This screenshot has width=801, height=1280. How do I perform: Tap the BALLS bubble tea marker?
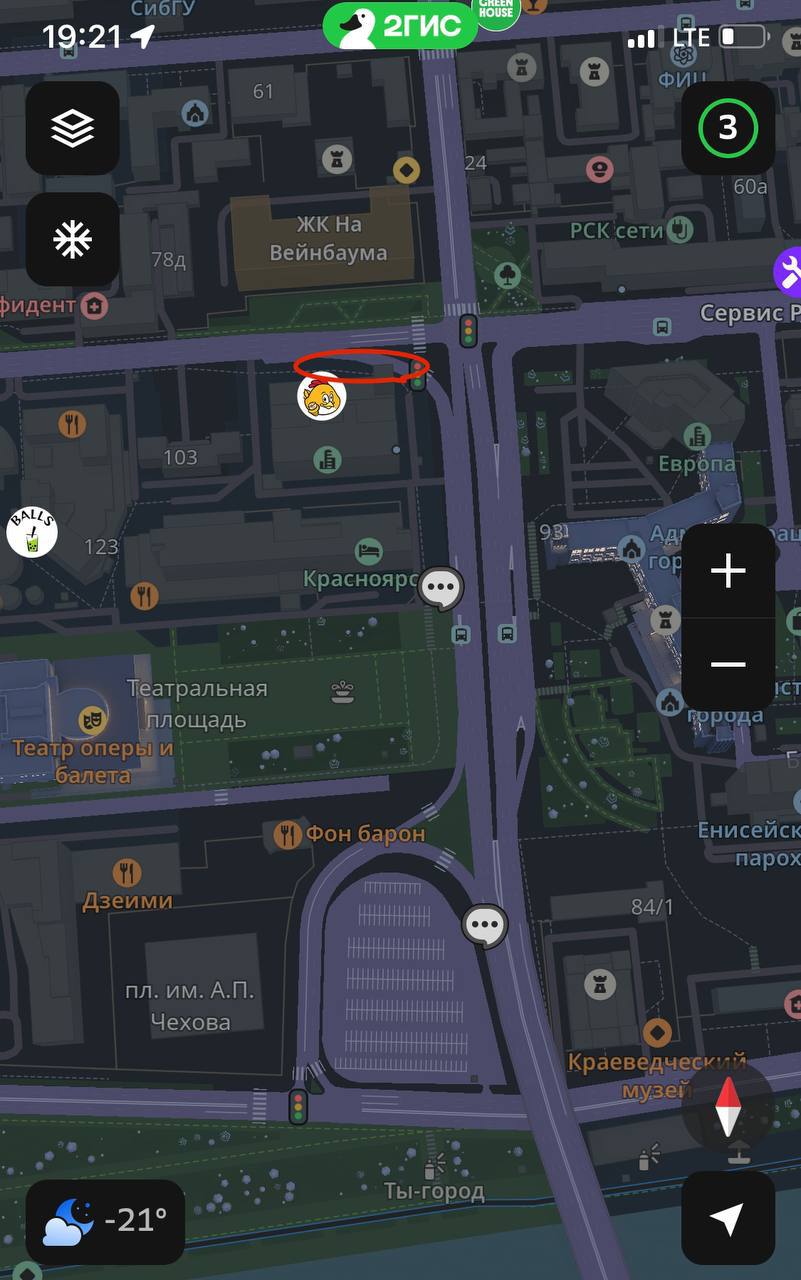[x=31, y=531]
